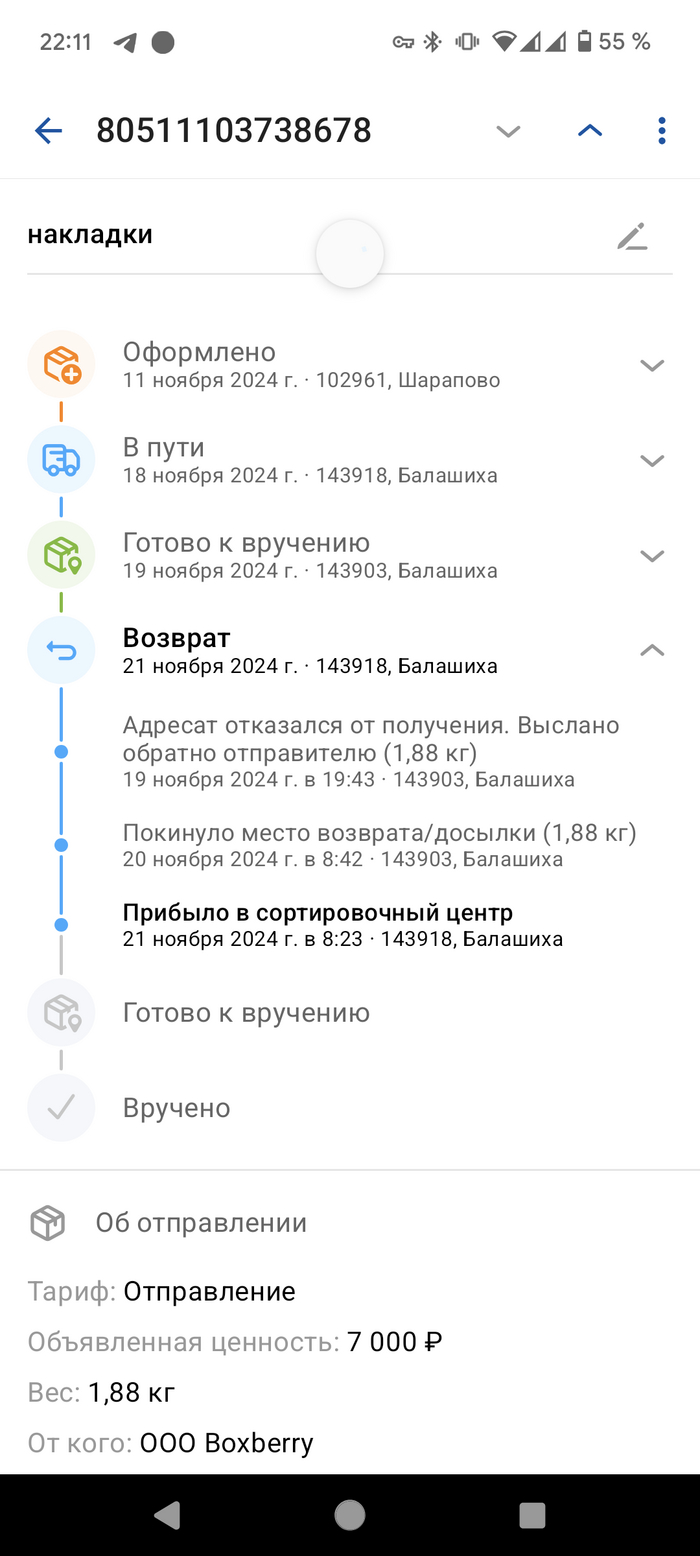The width and height of the screenshot is (700, 1556).
Task: Go back from tracking number 80511103738678
Action: pos(48,131)
